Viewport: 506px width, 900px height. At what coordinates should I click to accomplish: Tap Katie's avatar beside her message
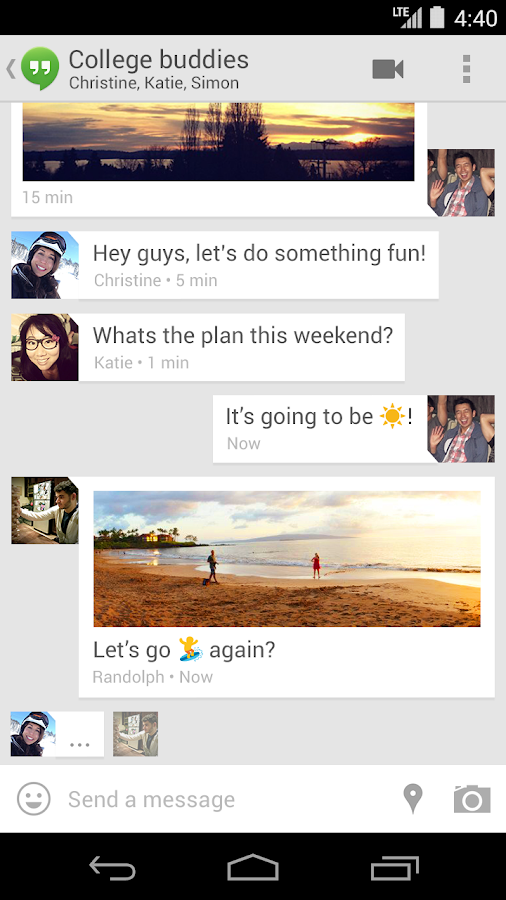click(x=45, y=347)
